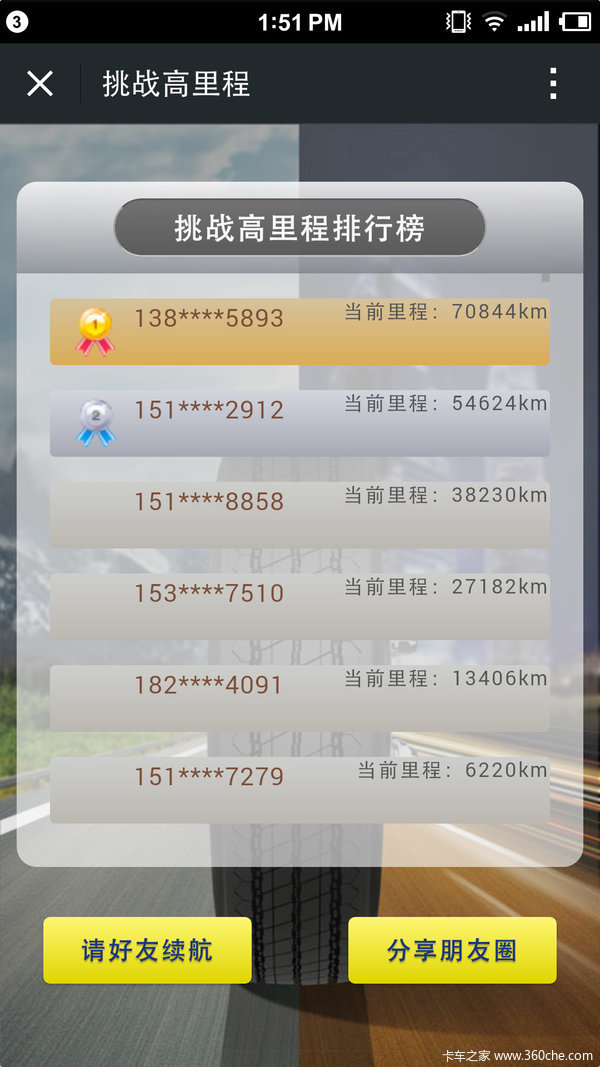
Task: Tap the 分享朋友圈 button
Action: [452, 950]
